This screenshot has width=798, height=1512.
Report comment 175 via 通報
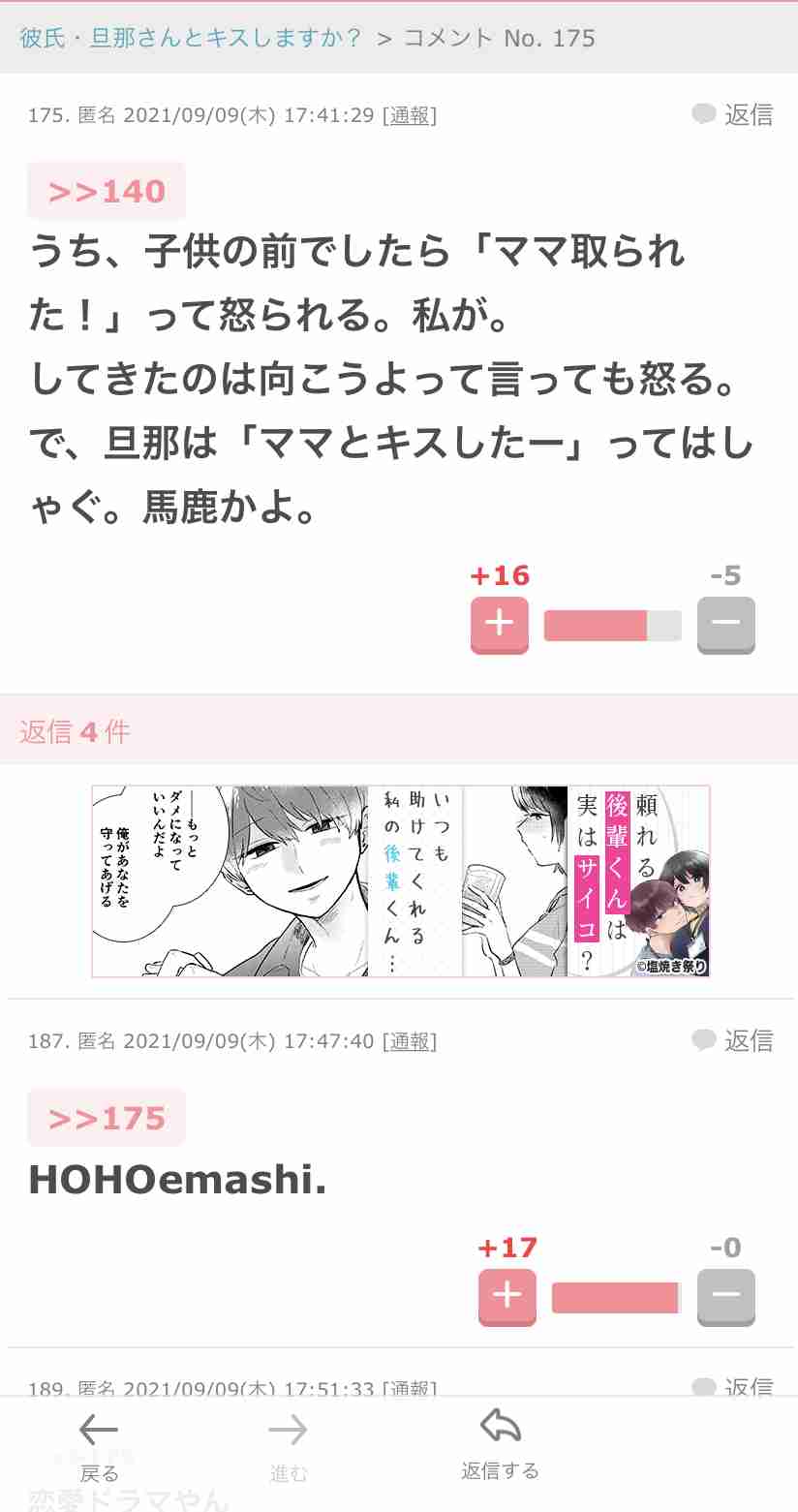(x=410, y=116)
